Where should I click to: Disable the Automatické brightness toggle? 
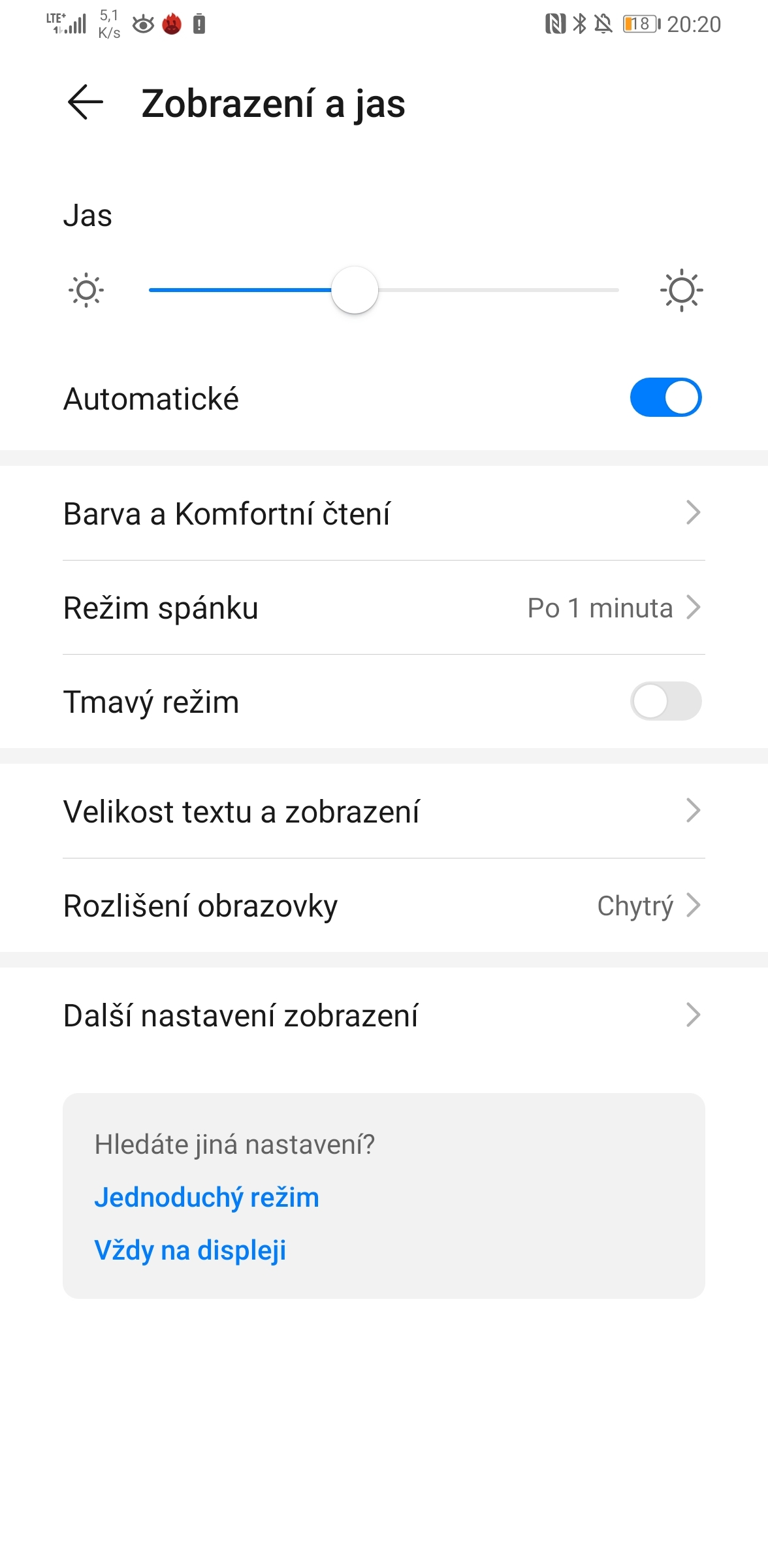(665, 397)
